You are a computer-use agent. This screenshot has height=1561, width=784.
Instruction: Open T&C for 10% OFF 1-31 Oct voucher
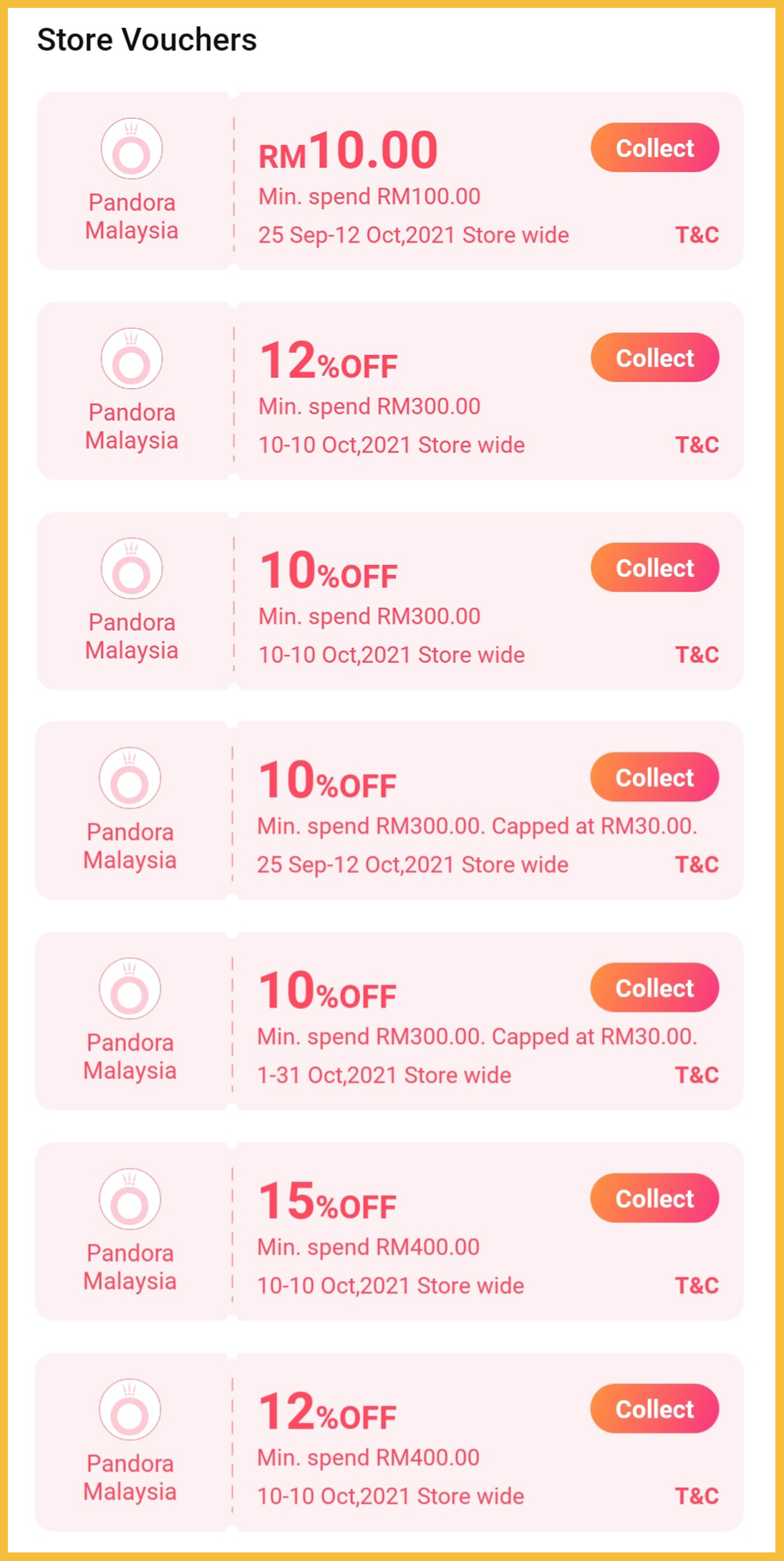tap(697, 1075)
